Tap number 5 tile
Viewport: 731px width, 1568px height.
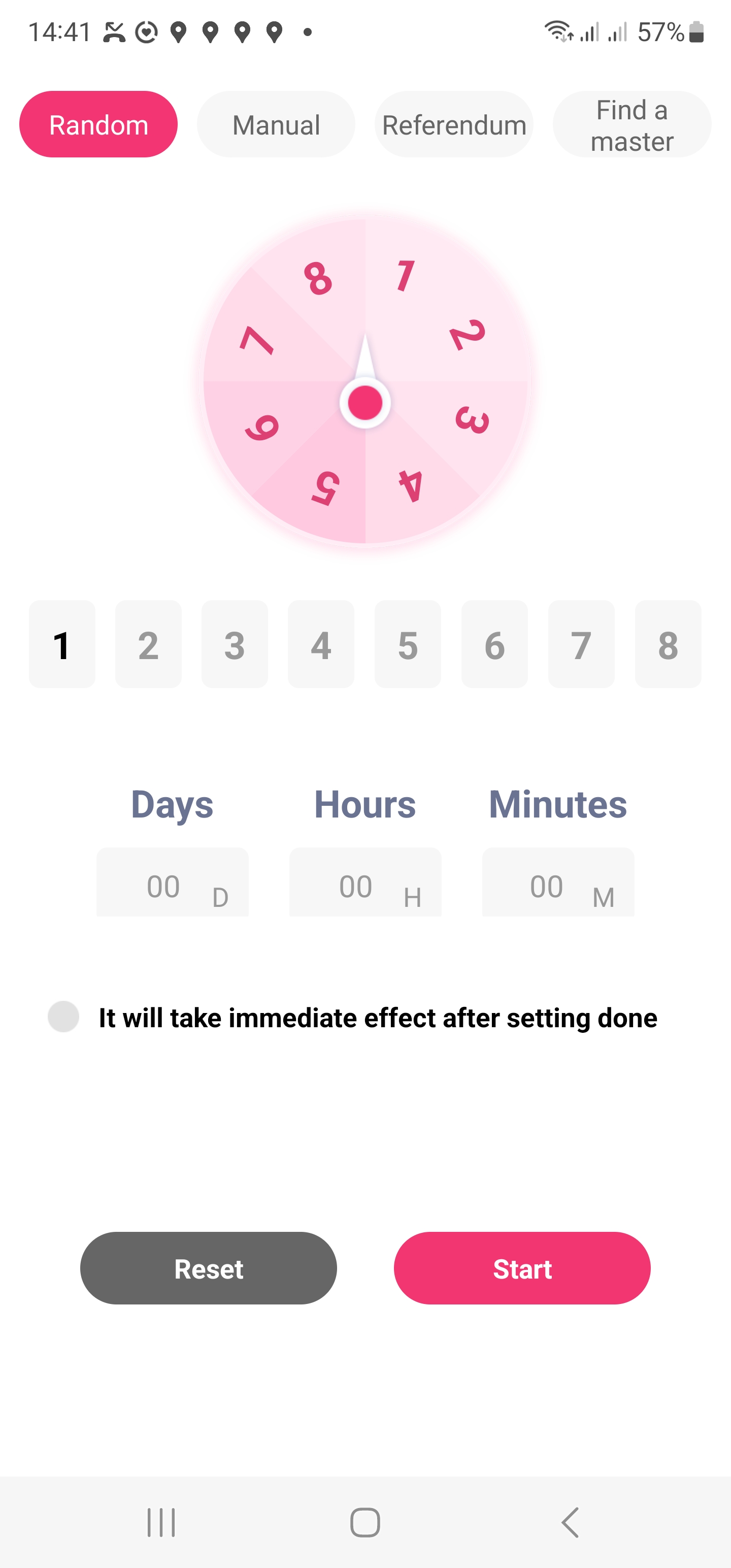408,644
